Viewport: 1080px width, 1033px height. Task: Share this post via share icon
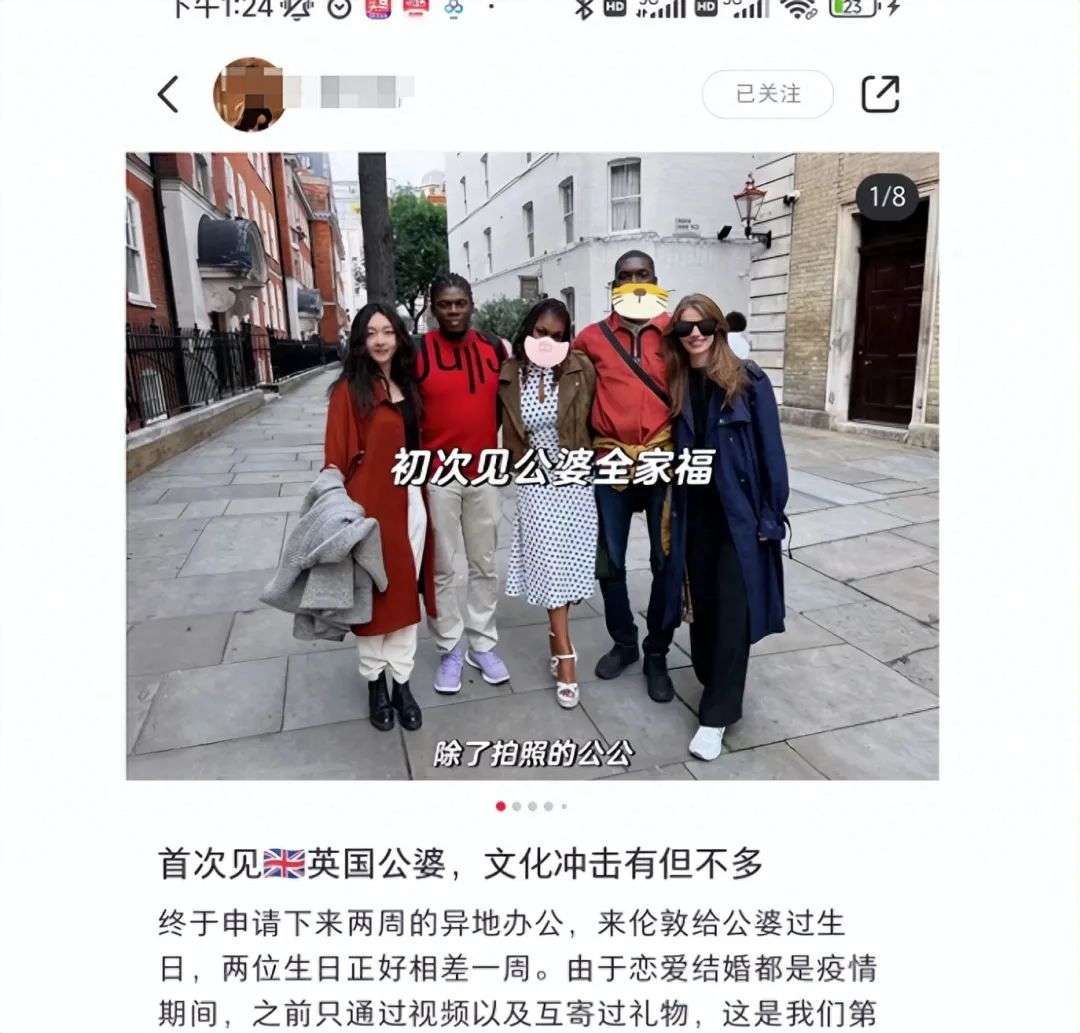tap(880, 94)
